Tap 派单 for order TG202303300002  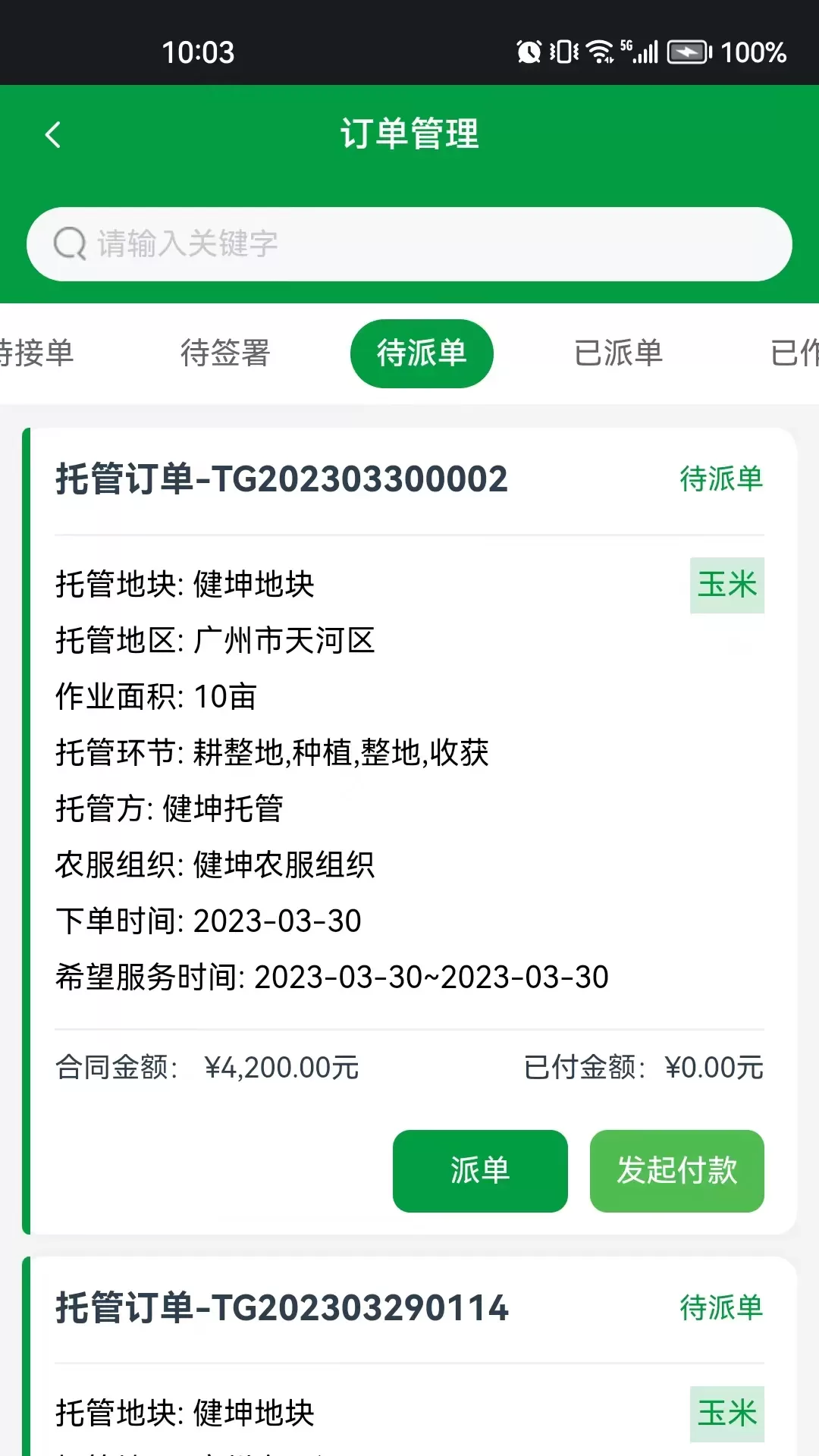coord(480,1171)
